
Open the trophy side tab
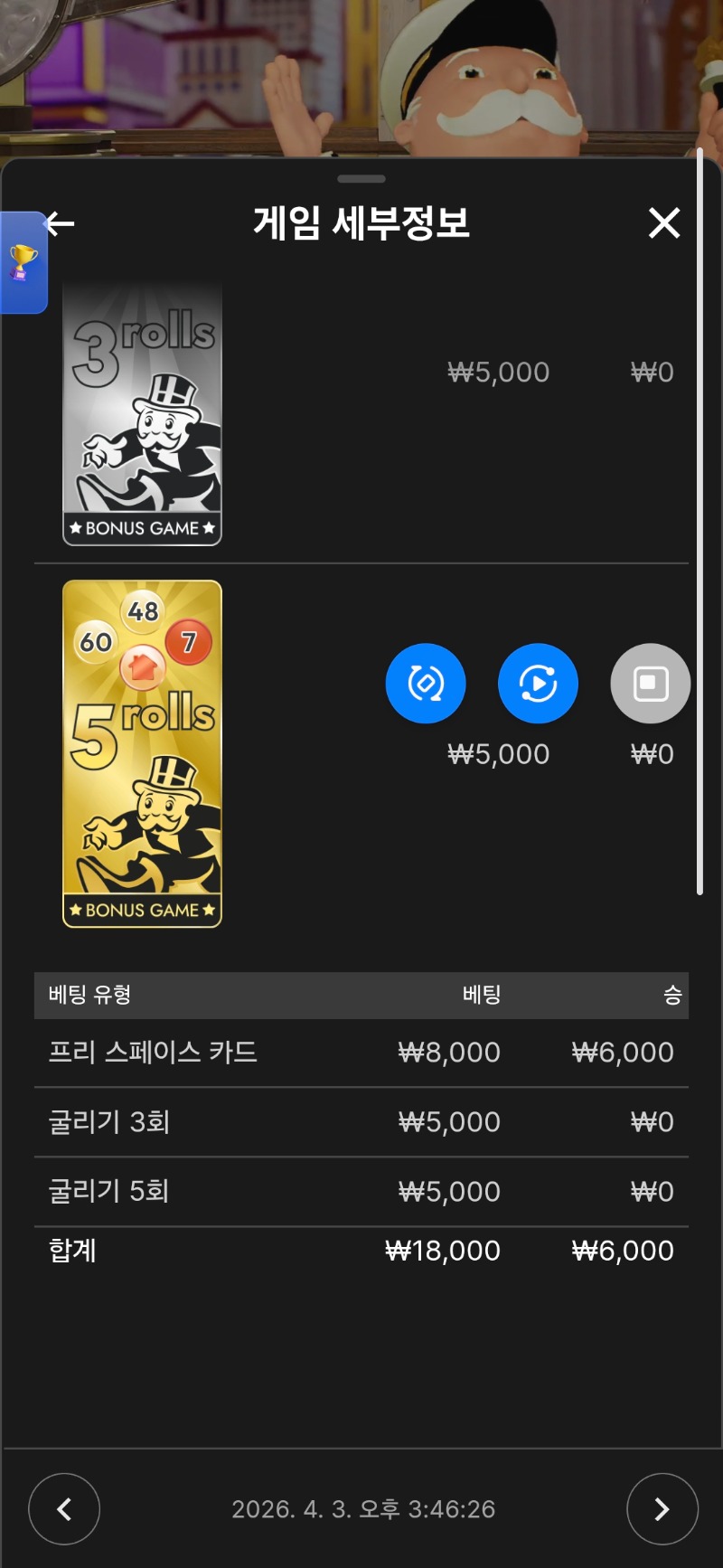(23, 263)
